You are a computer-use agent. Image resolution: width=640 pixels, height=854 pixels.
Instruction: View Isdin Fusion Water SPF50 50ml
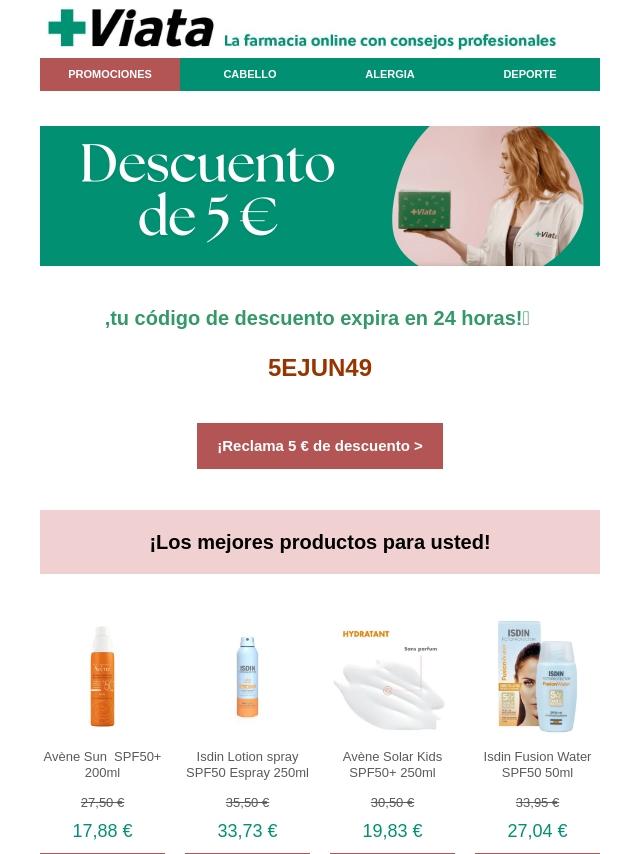pyautogui.click(x=537, y=764)
